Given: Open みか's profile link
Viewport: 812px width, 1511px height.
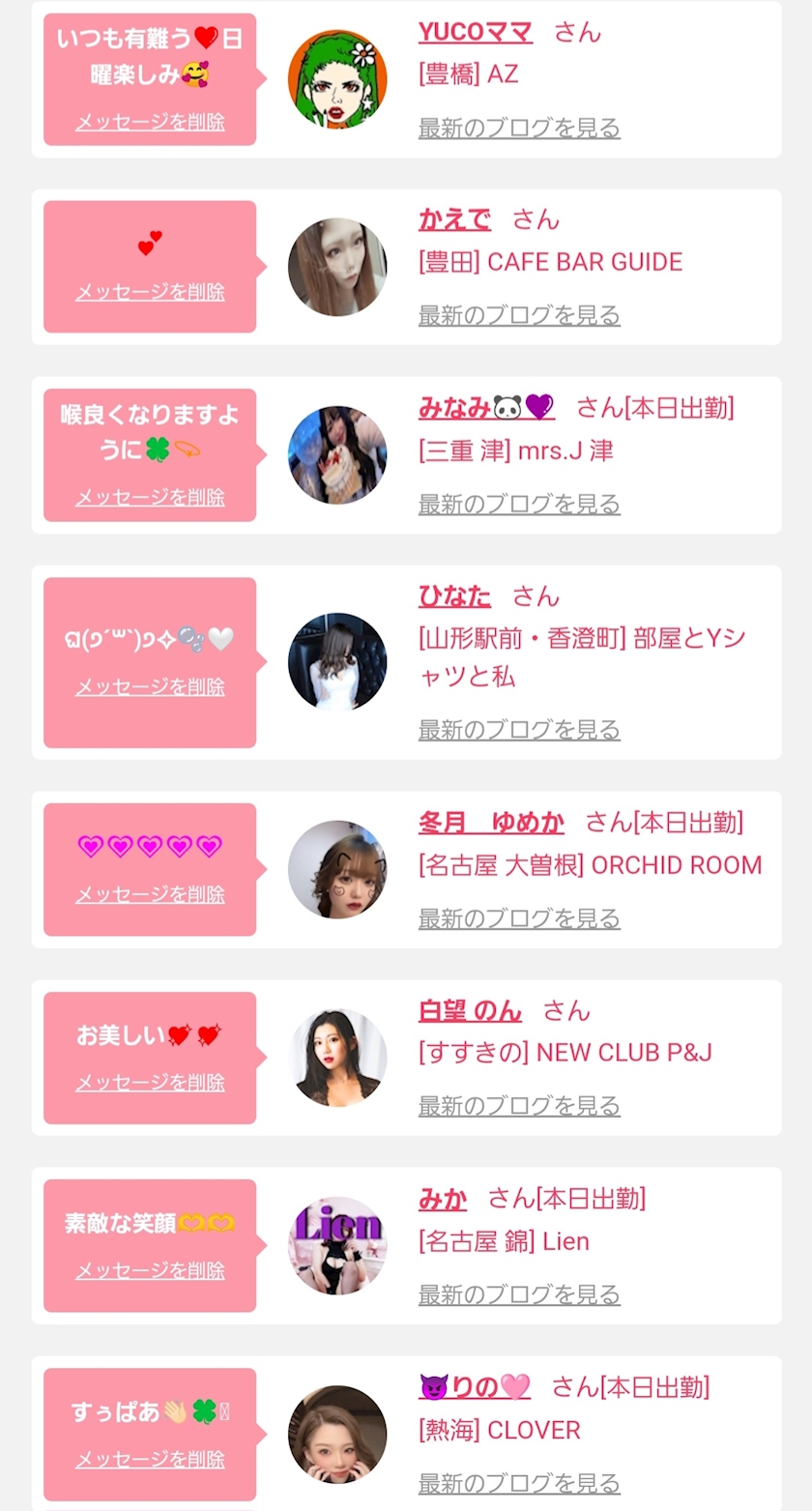Looking at the screenshot, I should tap(443, 1200).
